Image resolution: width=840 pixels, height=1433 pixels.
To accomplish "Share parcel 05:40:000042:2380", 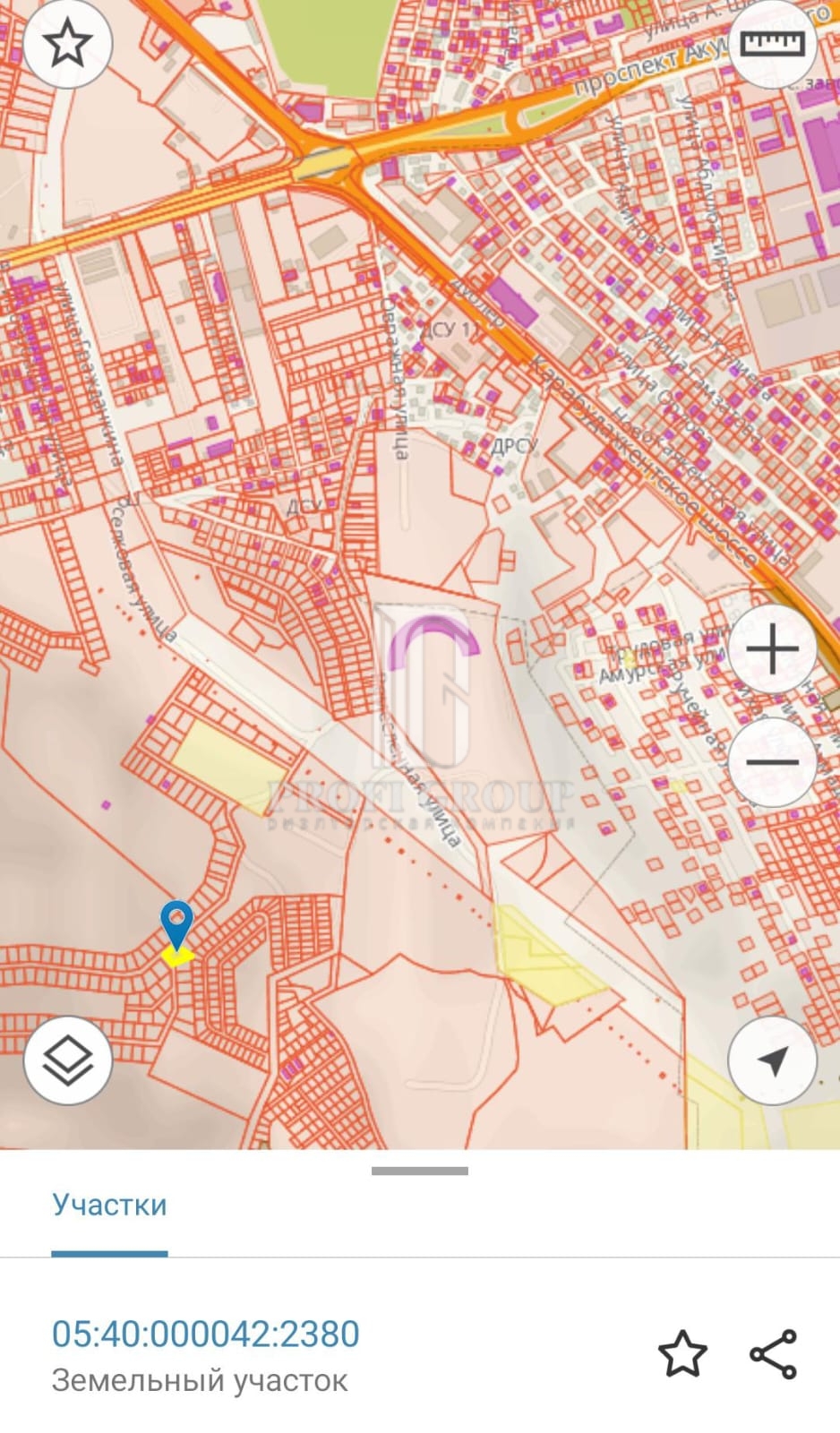I will click(773, 1353).
